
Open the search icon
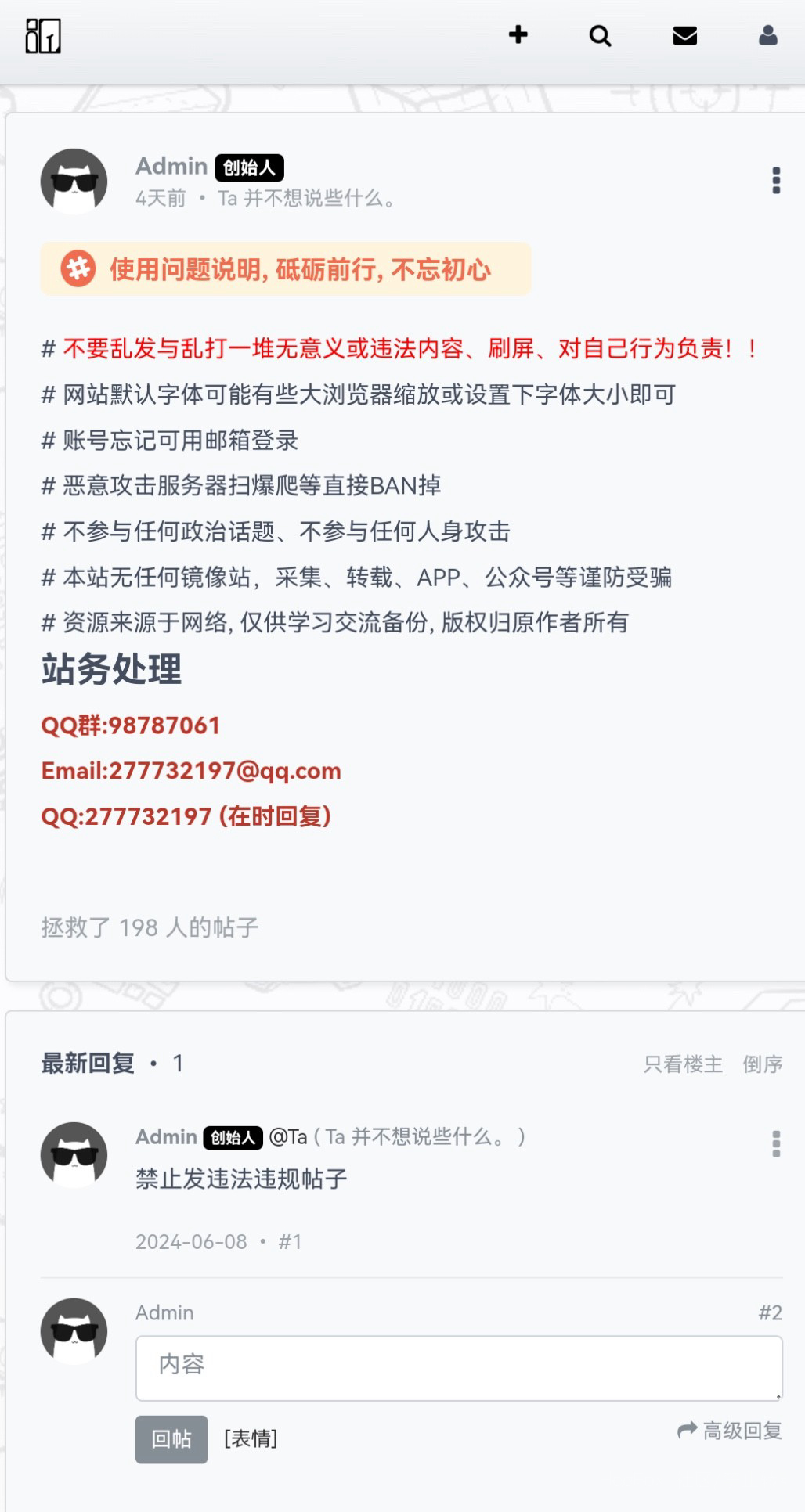pos(600,35)
